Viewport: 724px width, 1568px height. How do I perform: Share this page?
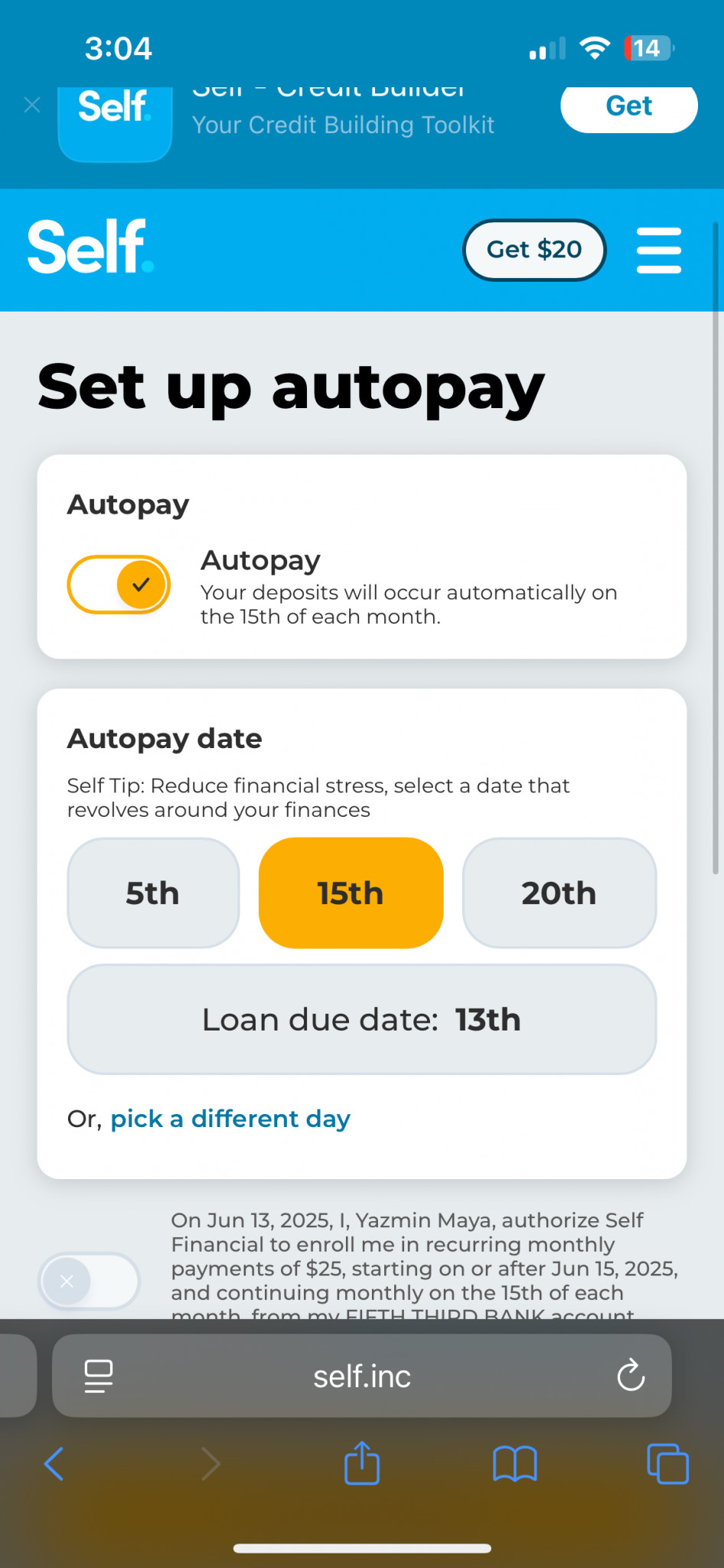362,1462
